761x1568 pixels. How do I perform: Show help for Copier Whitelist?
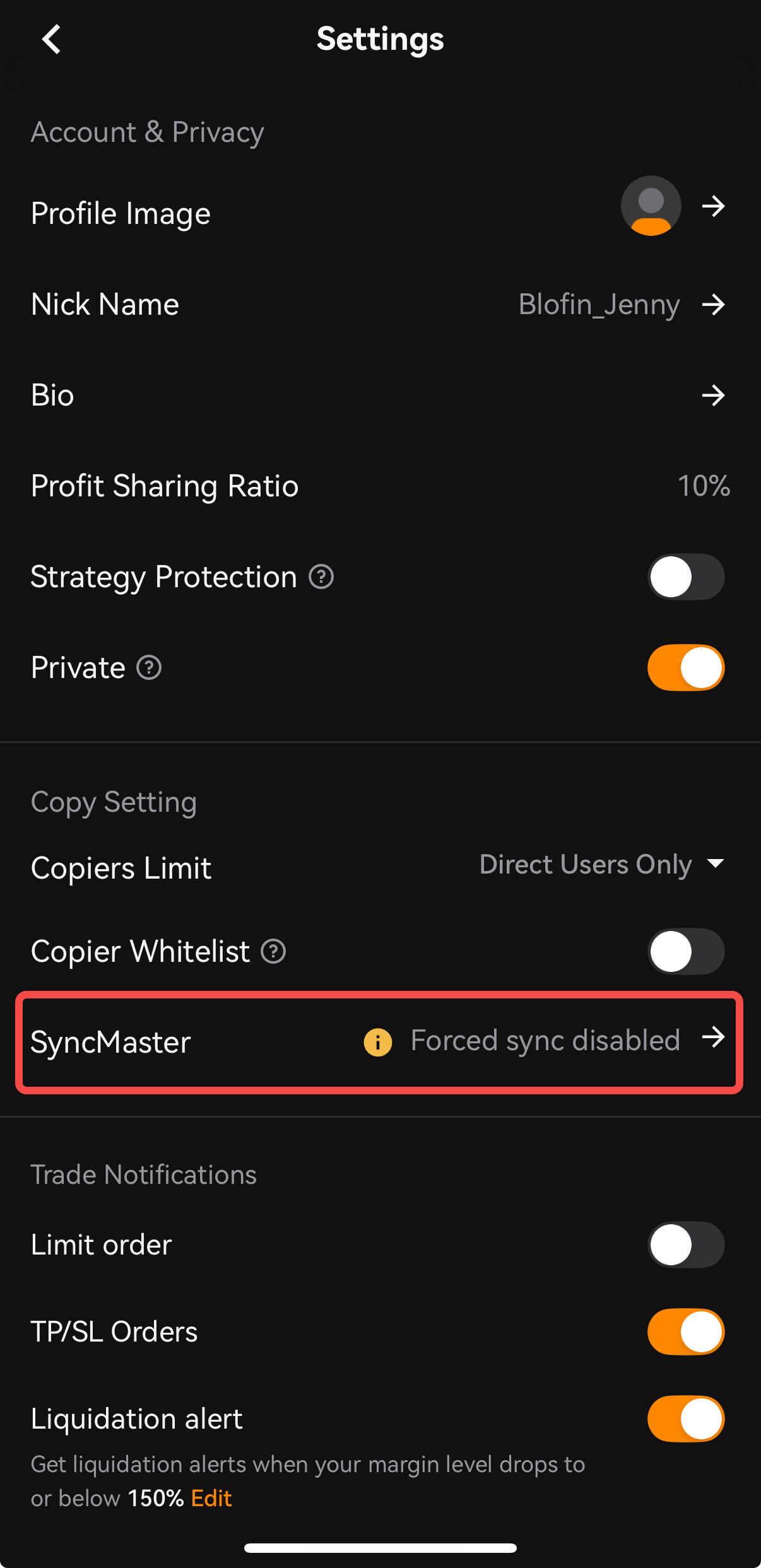coord(273,951)
